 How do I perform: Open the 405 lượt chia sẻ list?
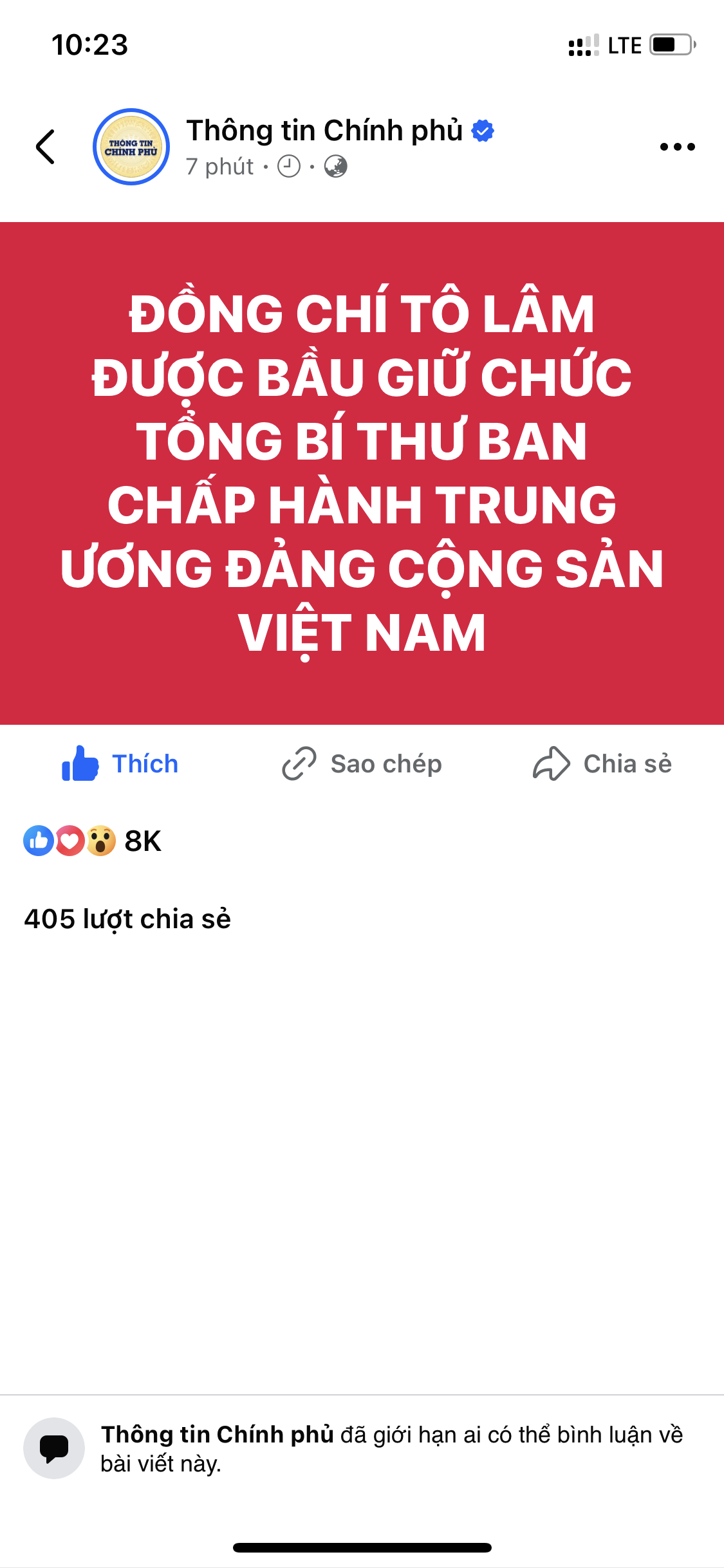coord(127,919)
